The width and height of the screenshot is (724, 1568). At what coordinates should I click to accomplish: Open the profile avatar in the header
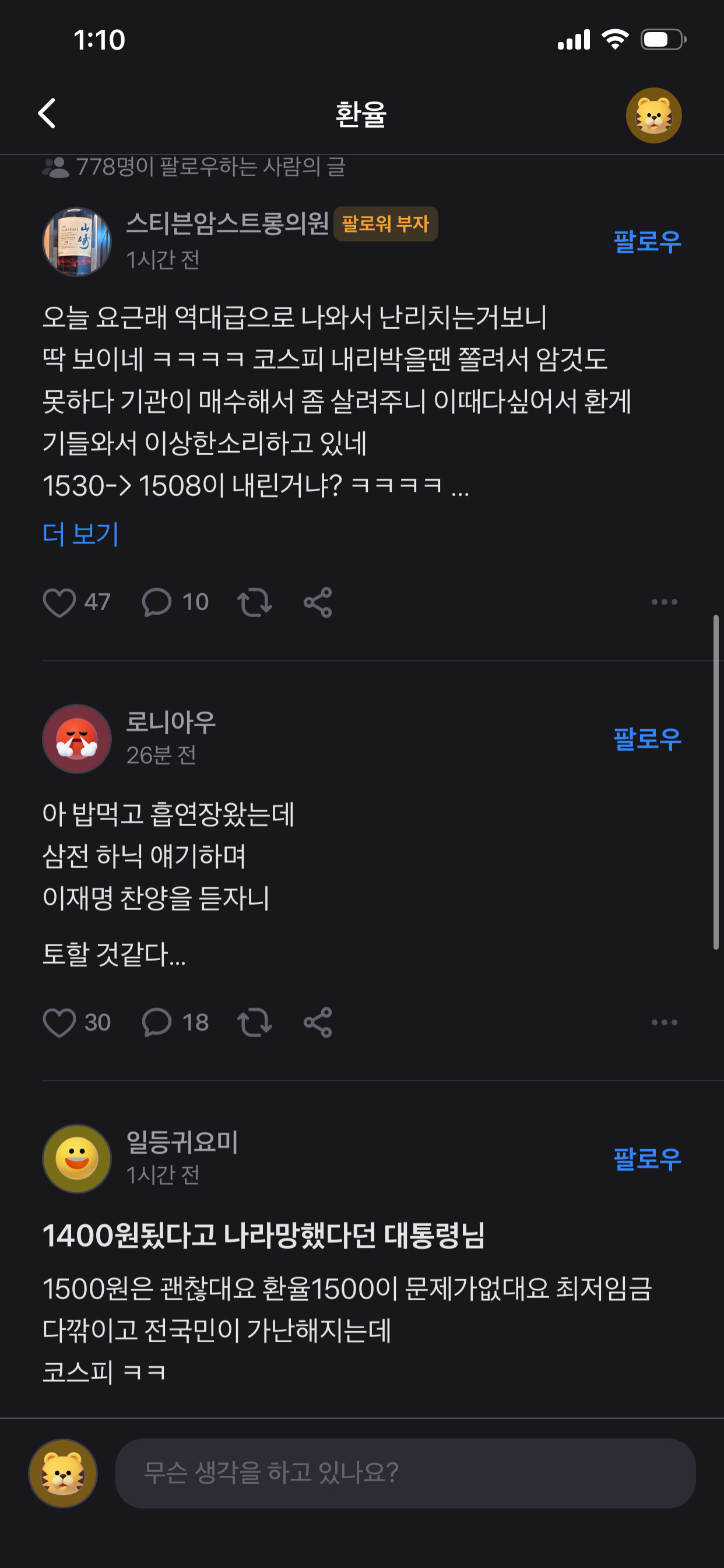pyautogui.click(x=653, y=115)
